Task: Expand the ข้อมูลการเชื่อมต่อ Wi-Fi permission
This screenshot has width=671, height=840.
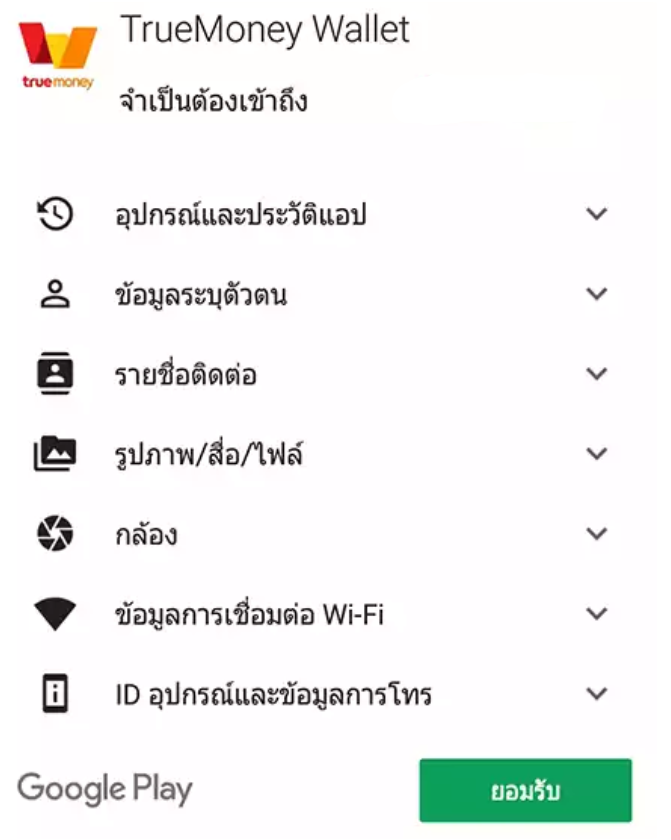Action: pos(597,614)
